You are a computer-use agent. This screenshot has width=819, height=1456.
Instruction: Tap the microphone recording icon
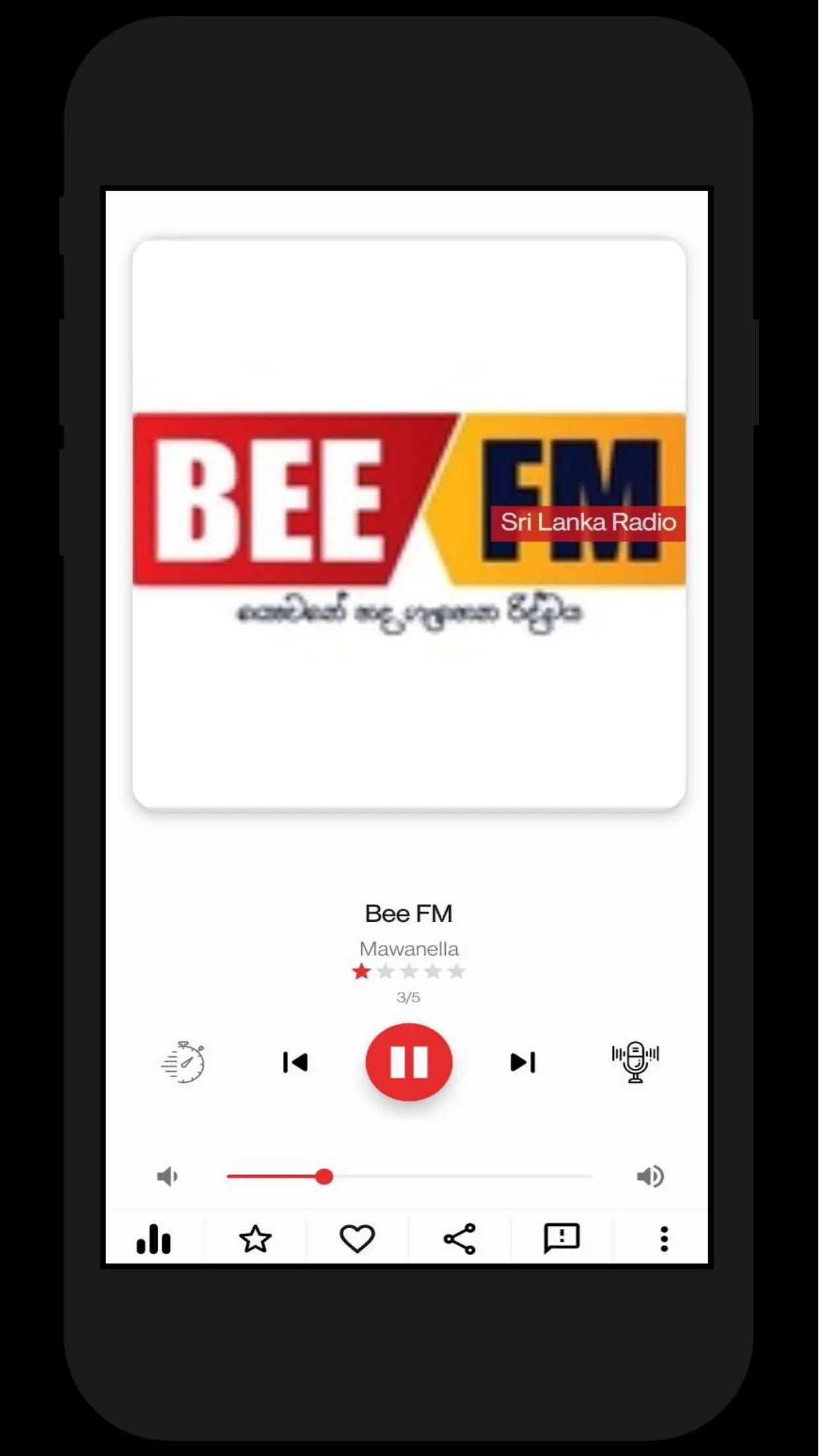[635, 1062]
